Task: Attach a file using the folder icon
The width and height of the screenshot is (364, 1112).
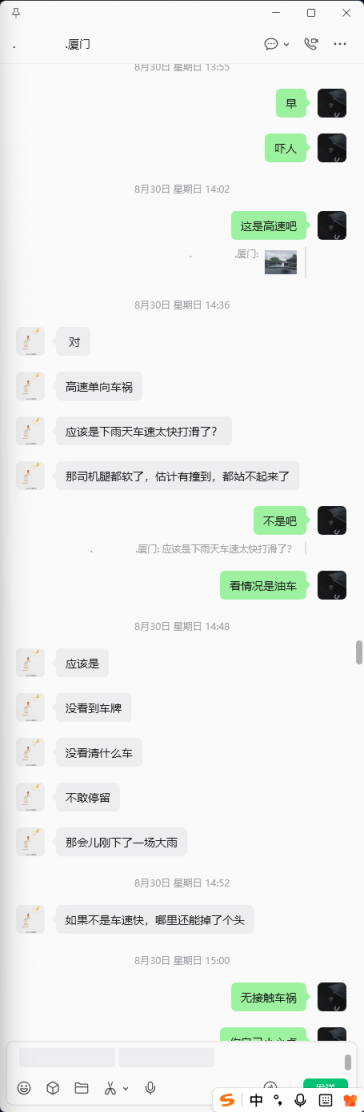Action: [81, 1087]
